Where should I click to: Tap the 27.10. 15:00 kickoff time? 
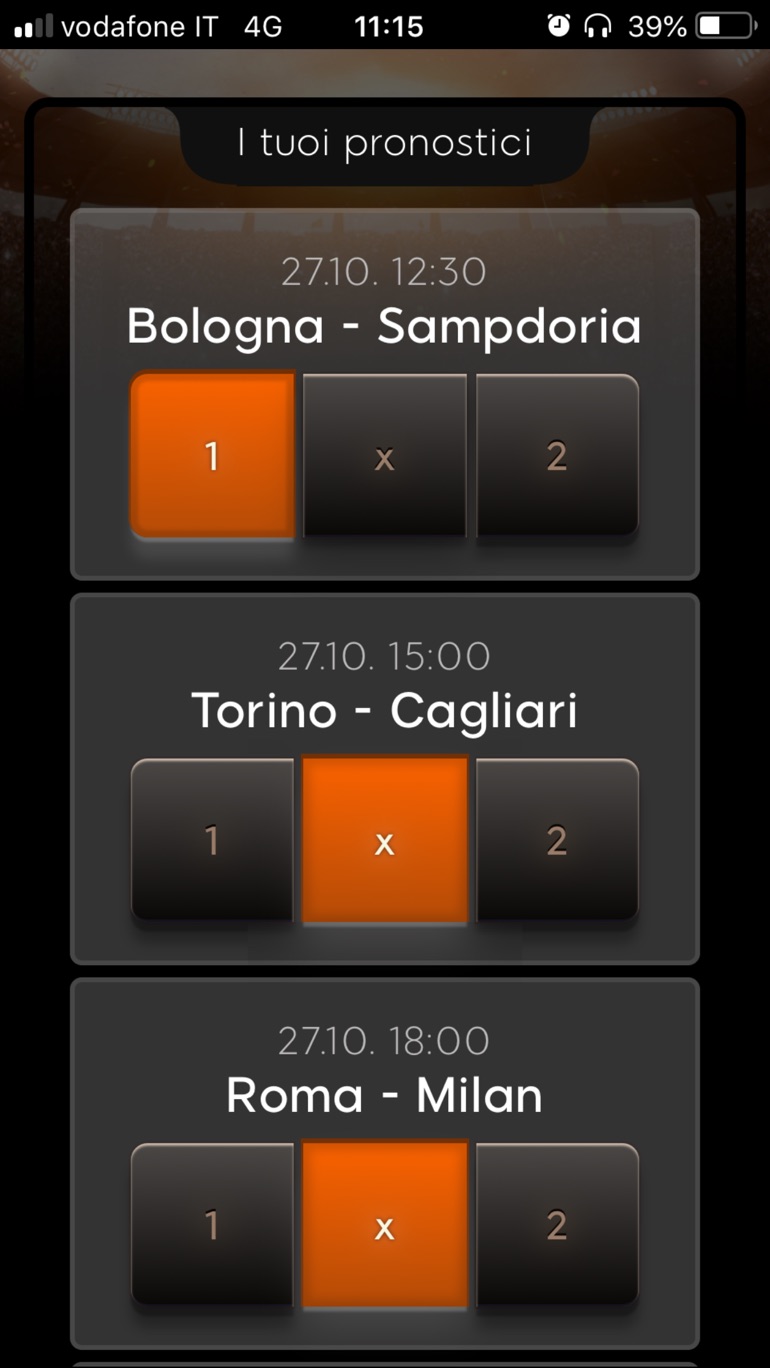tap(385, 656)
